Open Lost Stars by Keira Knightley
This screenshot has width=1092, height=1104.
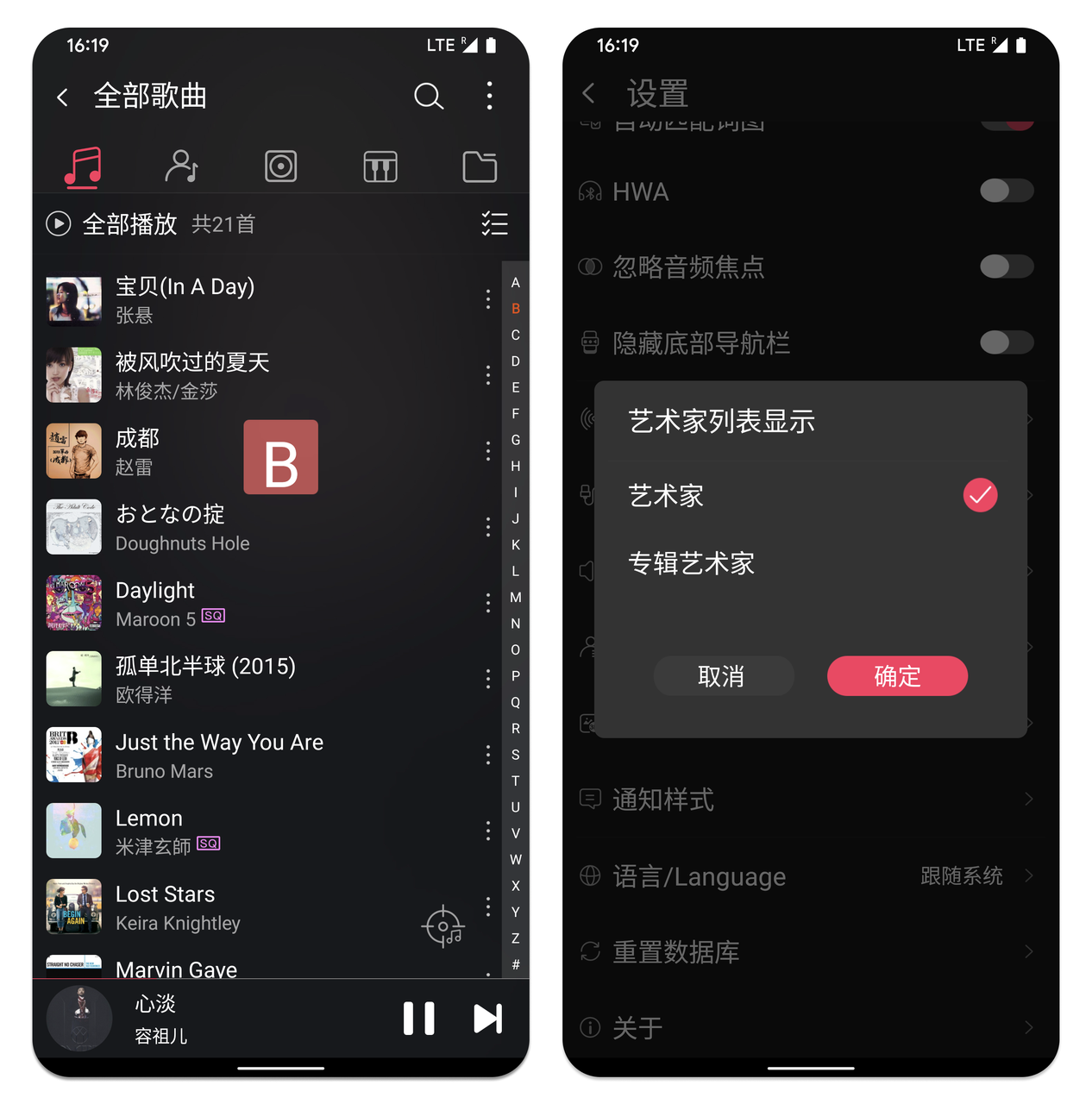(x=259, y=906)
